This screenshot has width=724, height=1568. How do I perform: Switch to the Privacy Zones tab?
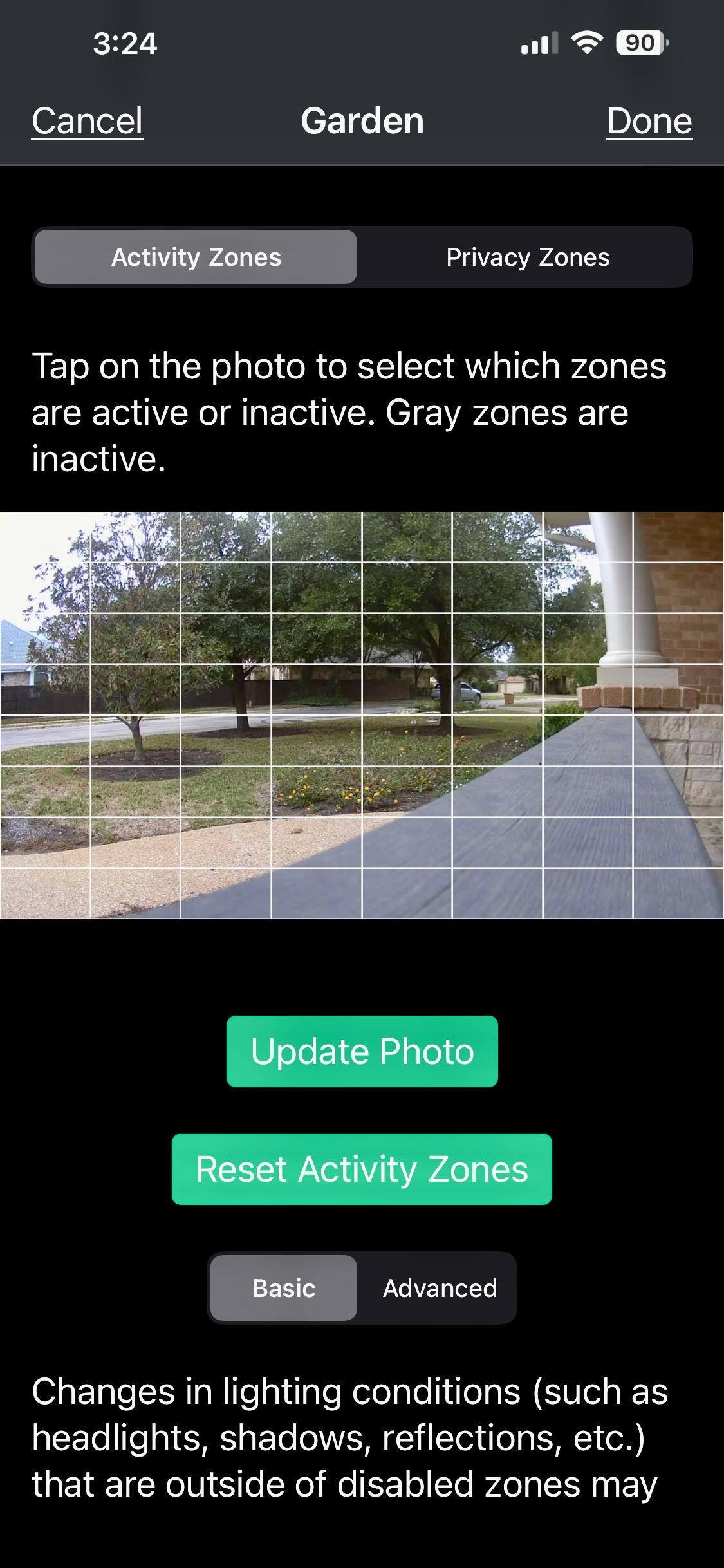[527, 257]
